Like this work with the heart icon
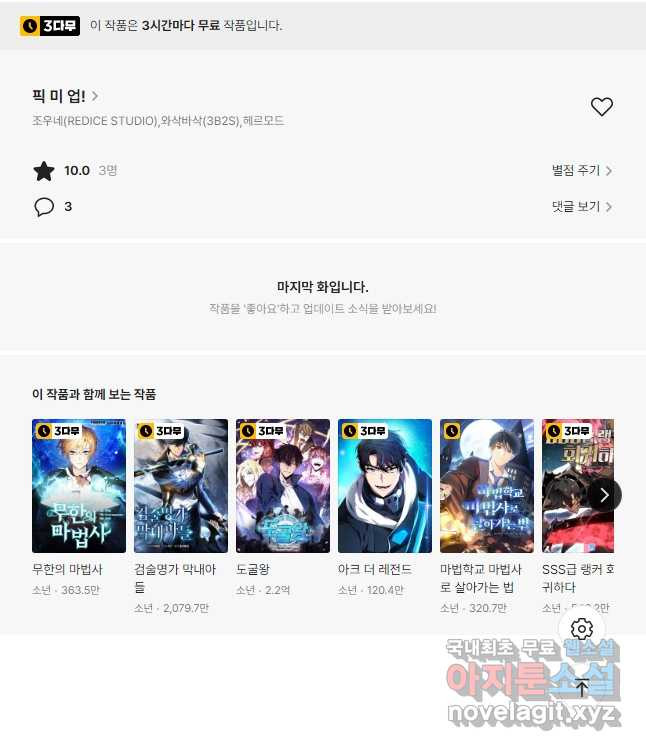This screenshot has height=751, width=646. pyautogui.click(x=601, y=107)
